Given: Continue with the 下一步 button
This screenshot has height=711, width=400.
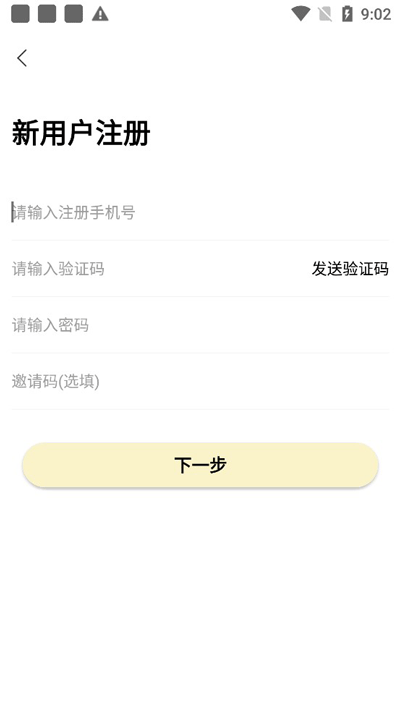Looking at the screenshot, I should [x=200, y=465].
